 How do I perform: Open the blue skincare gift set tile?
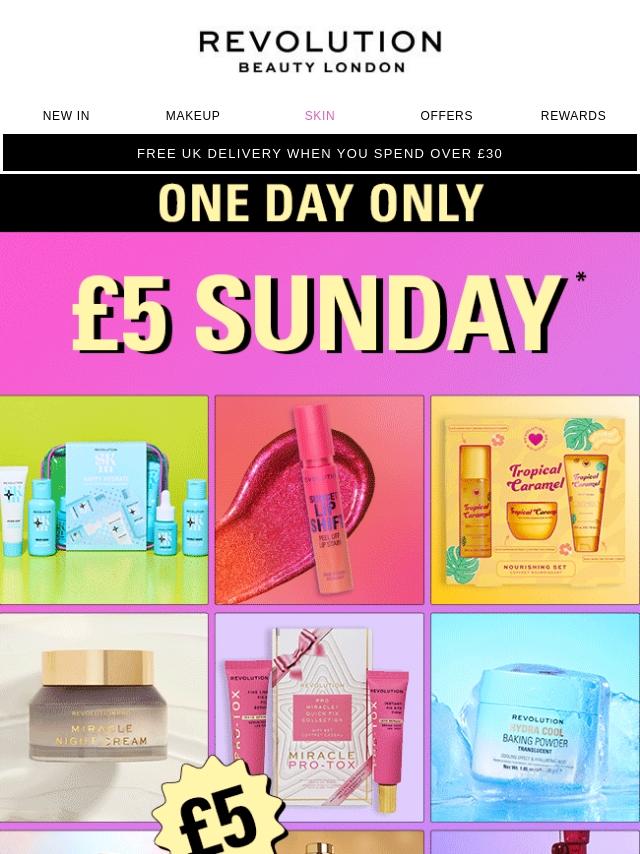[x=104, y=500]
